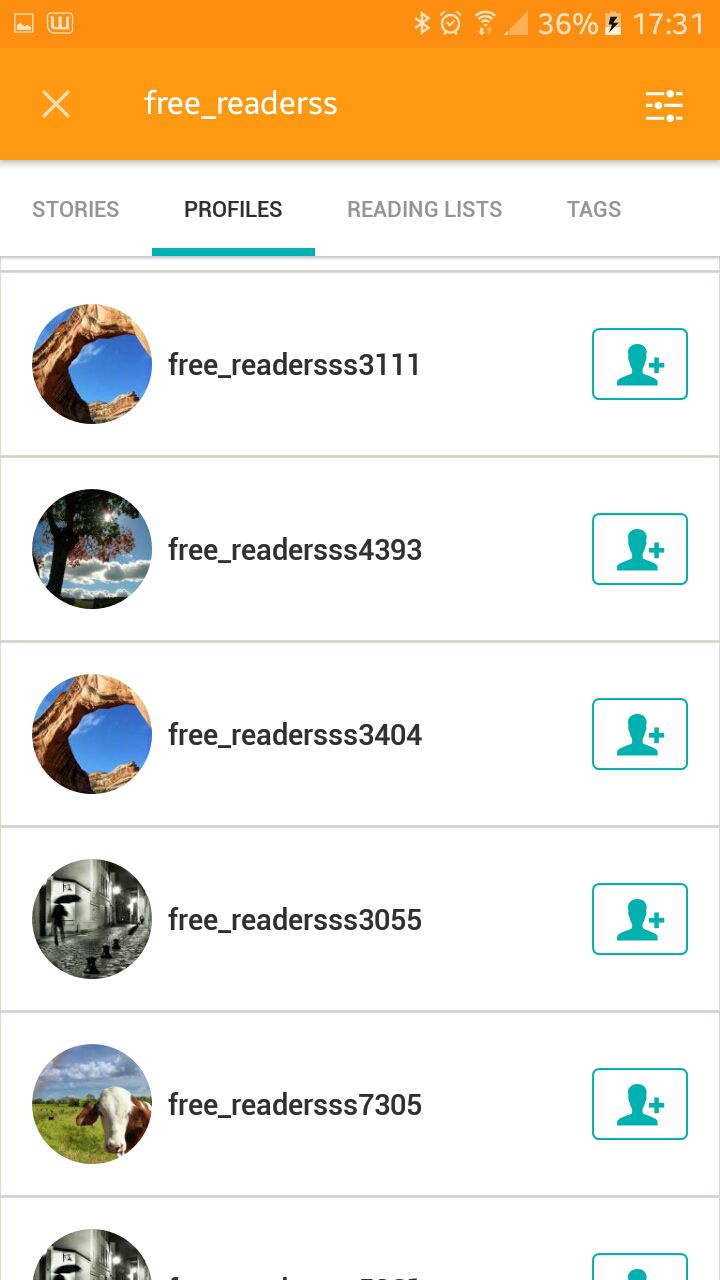Close the search with the X icon
The image size is (720, 1280).
point(56,104)
